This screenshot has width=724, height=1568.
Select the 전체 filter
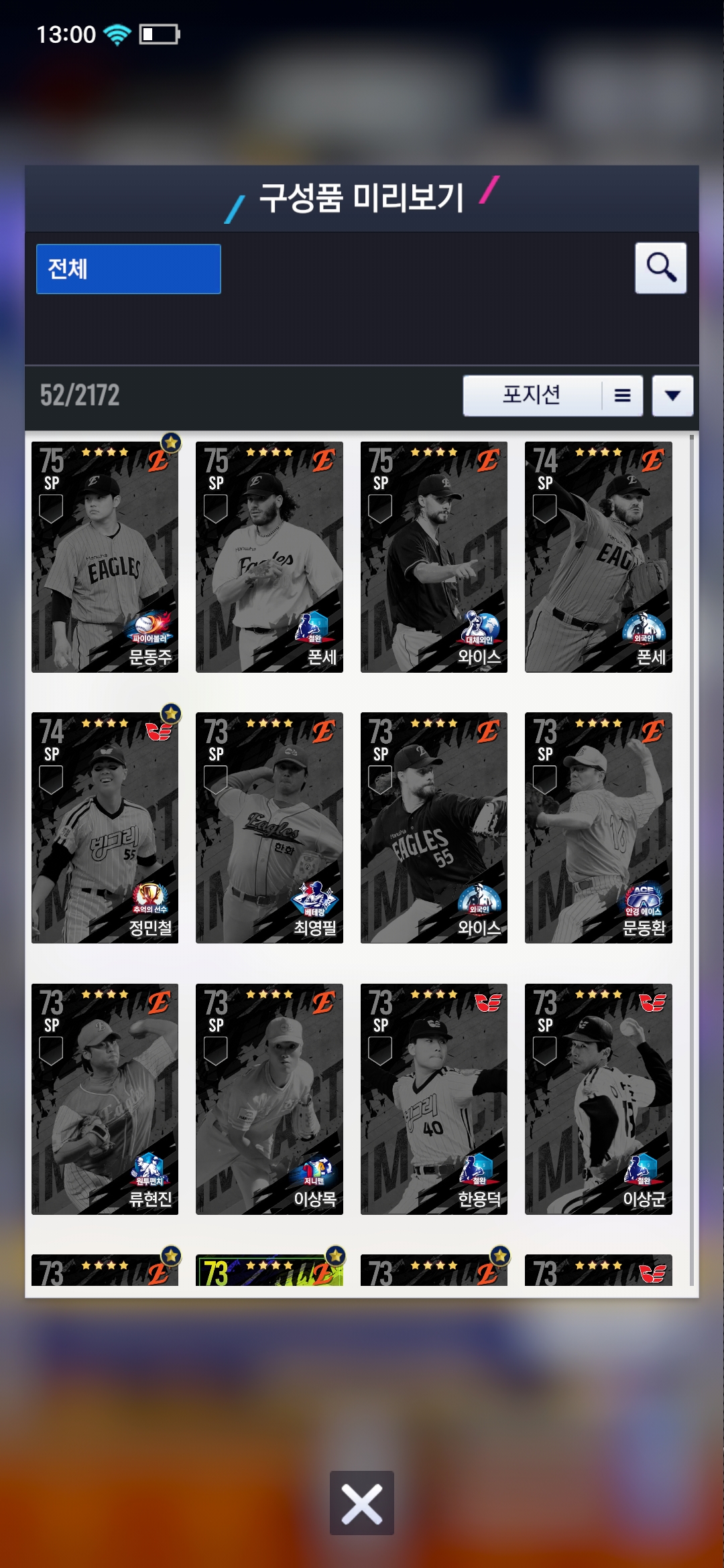(x=128, y=269)
